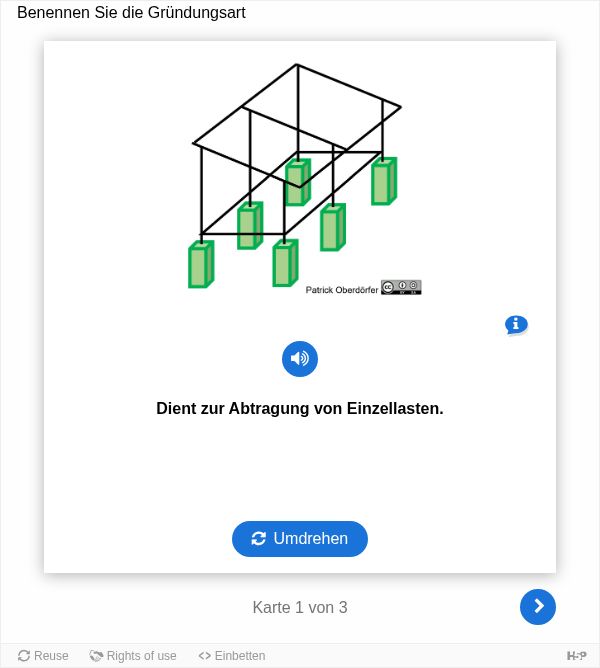Open the H5P logo link

(x=576, y=656)
